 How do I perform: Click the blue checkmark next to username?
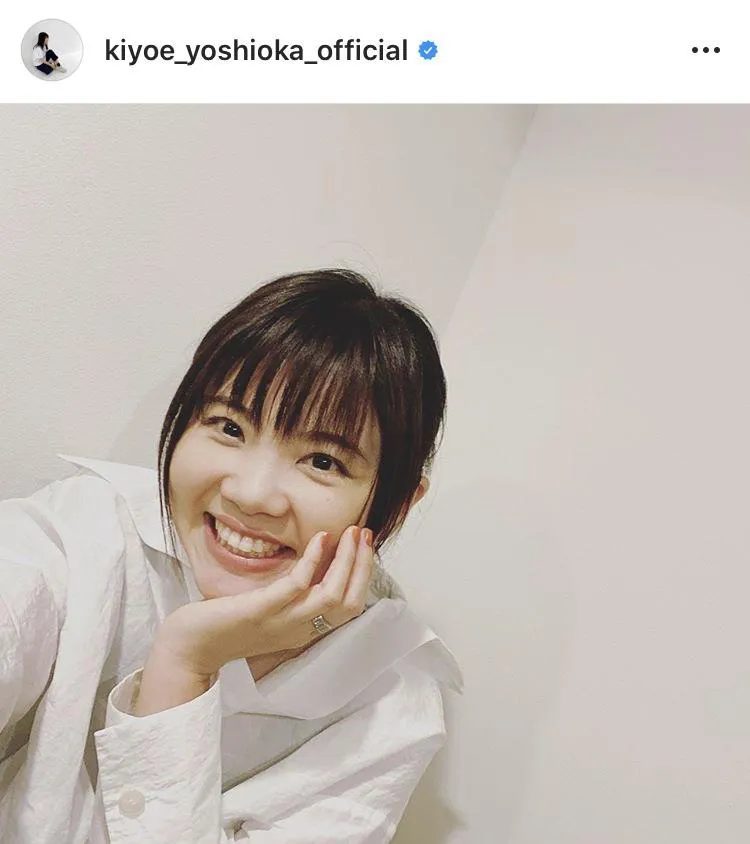click(428, 47)
